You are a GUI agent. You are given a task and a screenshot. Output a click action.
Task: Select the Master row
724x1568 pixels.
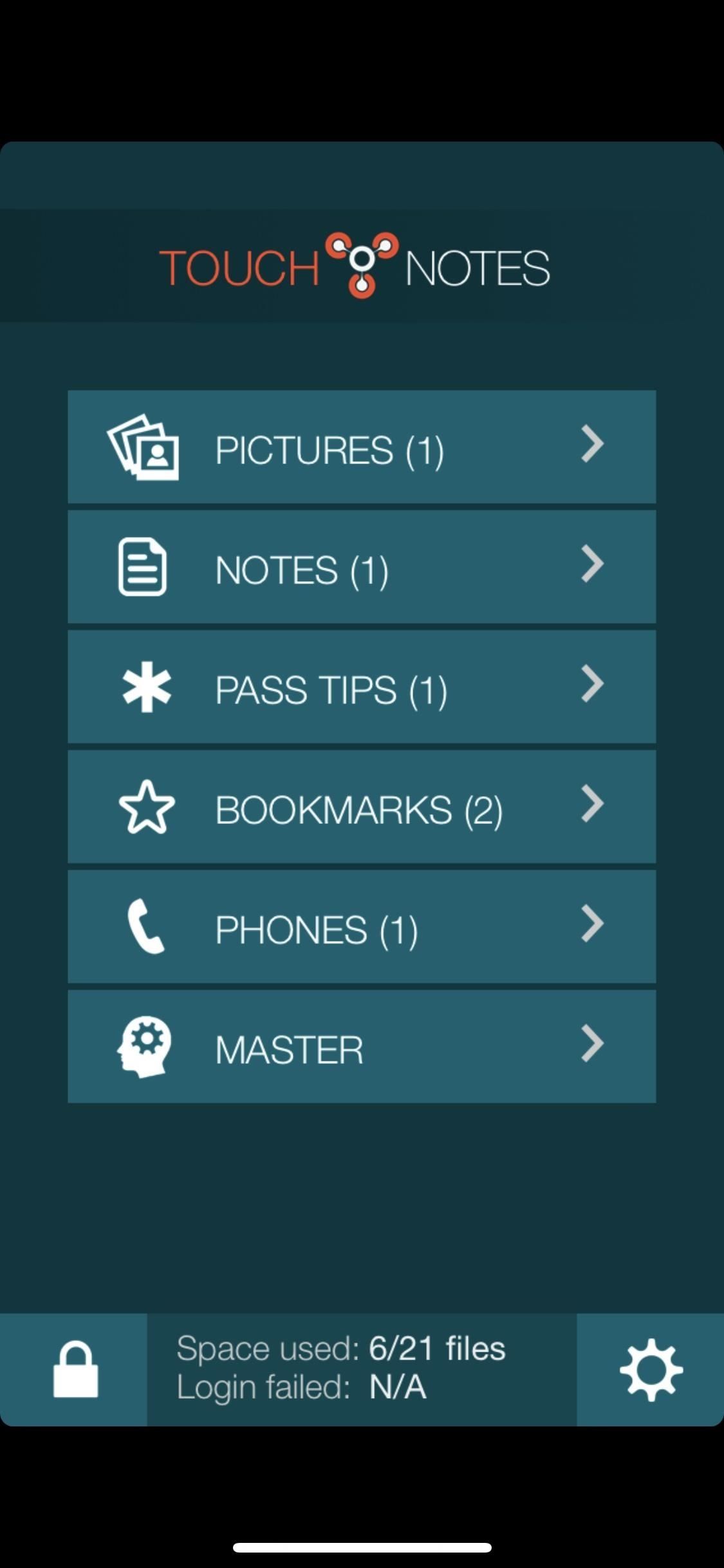click(x=362, y=1047)
